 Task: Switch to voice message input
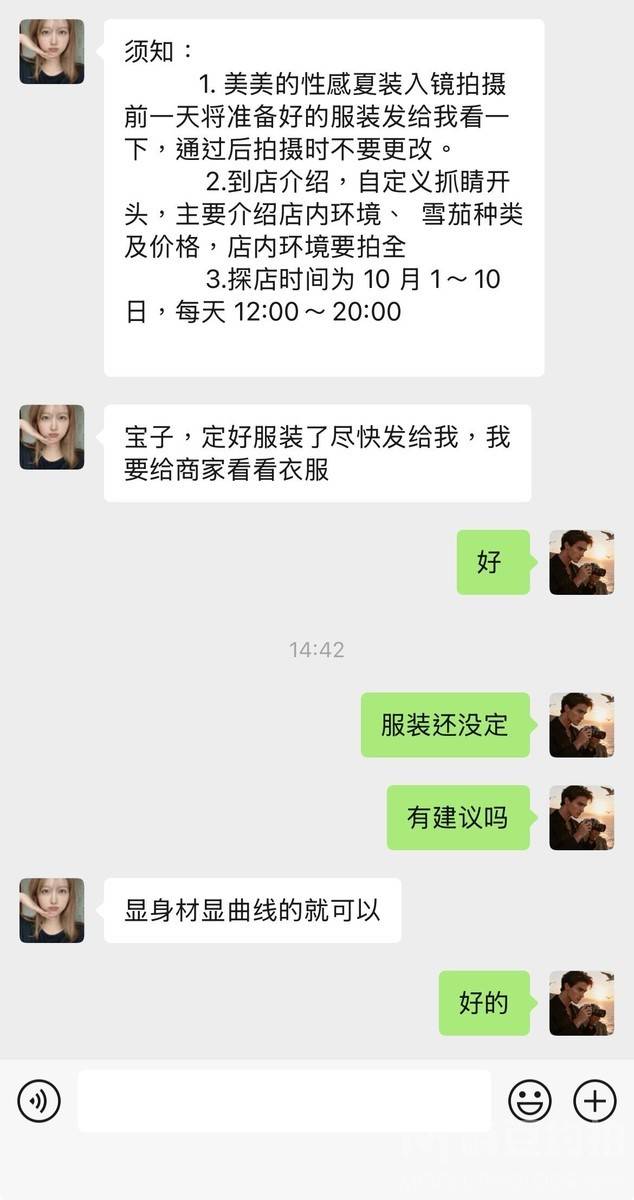[x=39, y=1101]
